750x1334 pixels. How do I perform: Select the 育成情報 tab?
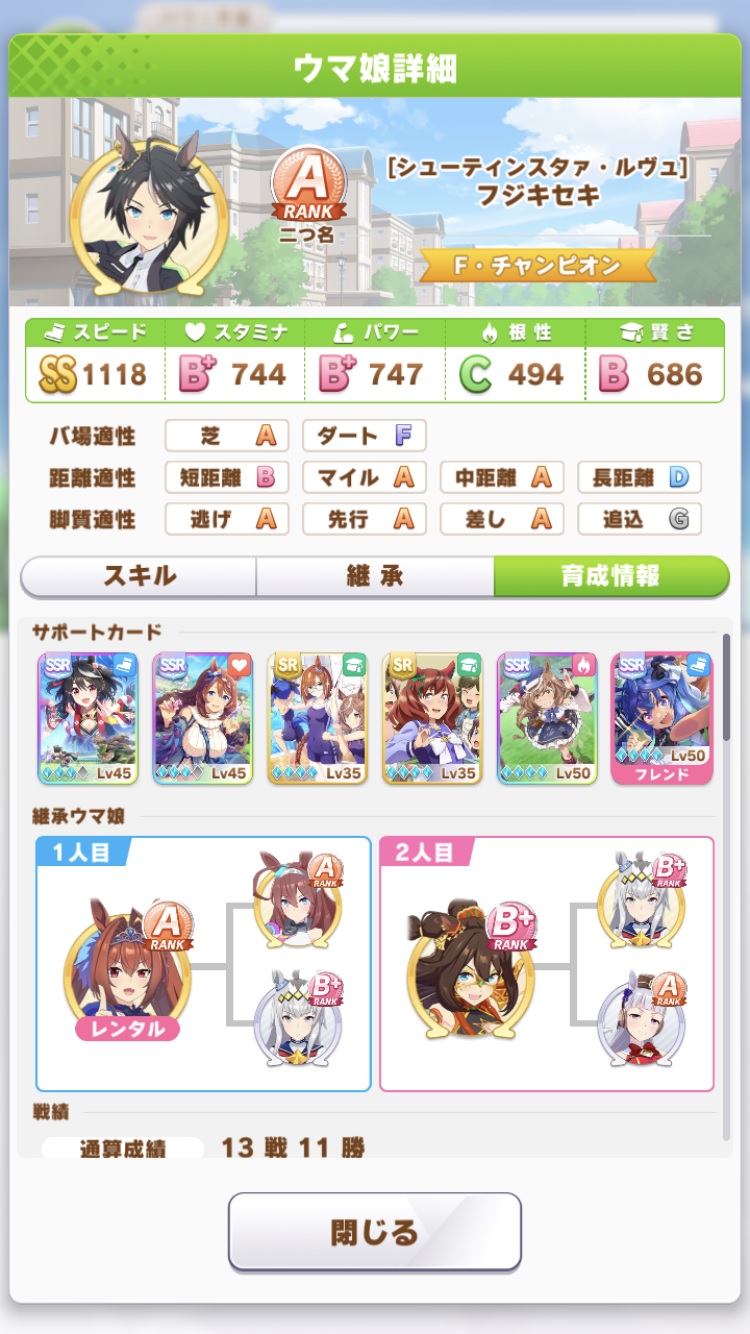(x=611, y=576)
